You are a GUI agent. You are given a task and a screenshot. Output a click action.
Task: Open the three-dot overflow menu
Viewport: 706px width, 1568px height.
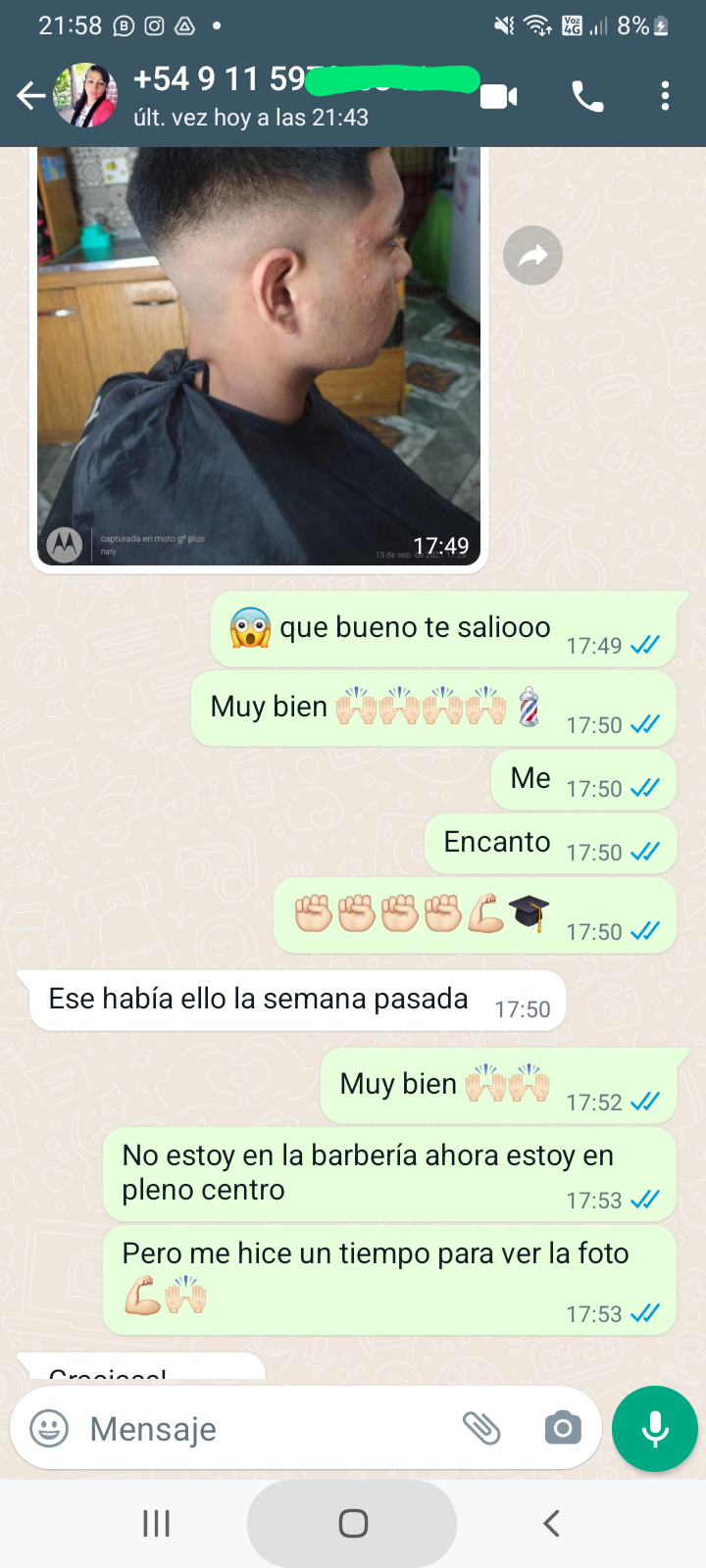(x=666, y=96)
